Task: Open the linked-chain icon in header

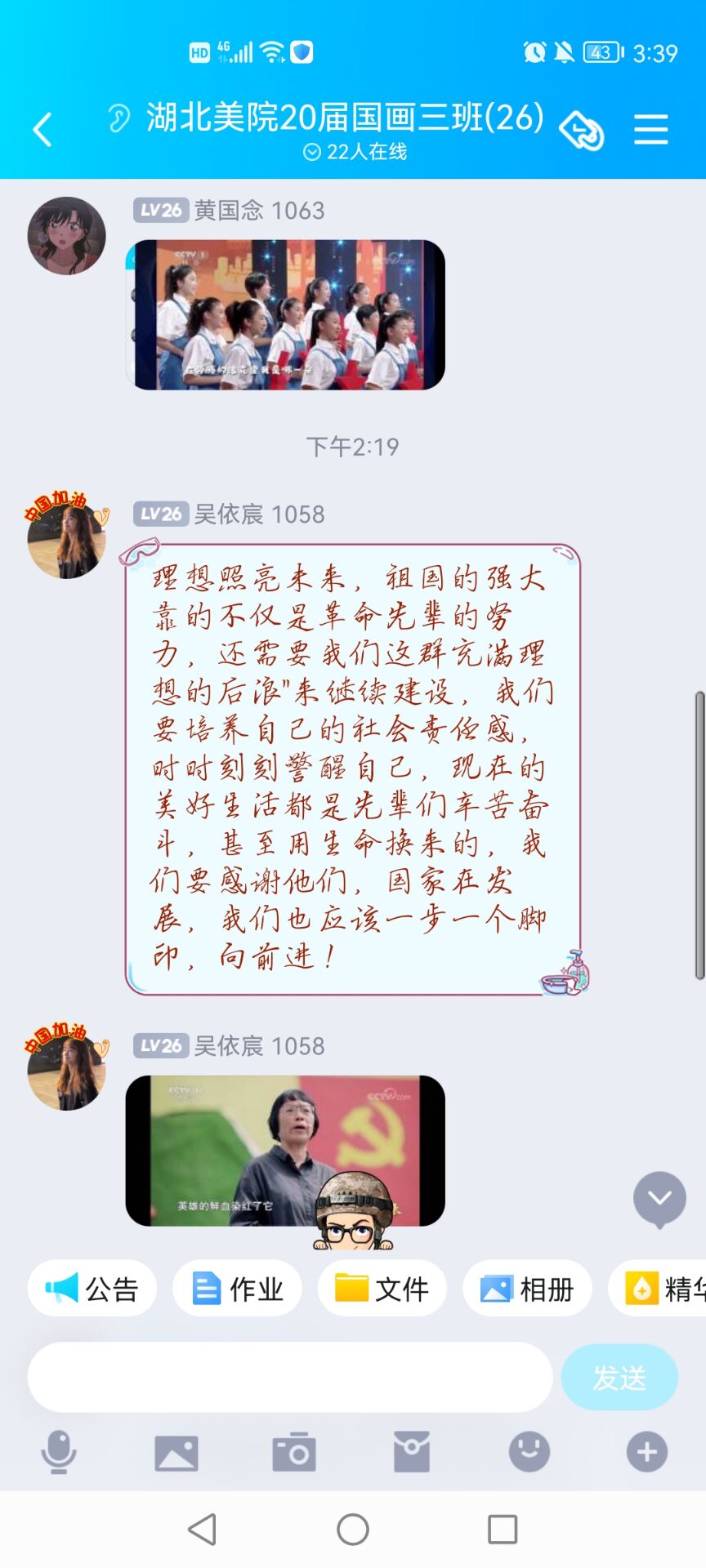Action: [581, 131]
